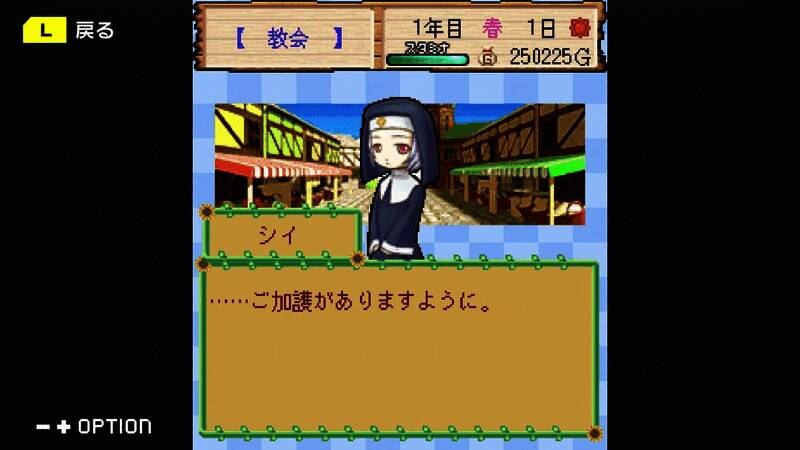
Task: Advance Shii's dialogue text box
Action: (x=400, y=350)
